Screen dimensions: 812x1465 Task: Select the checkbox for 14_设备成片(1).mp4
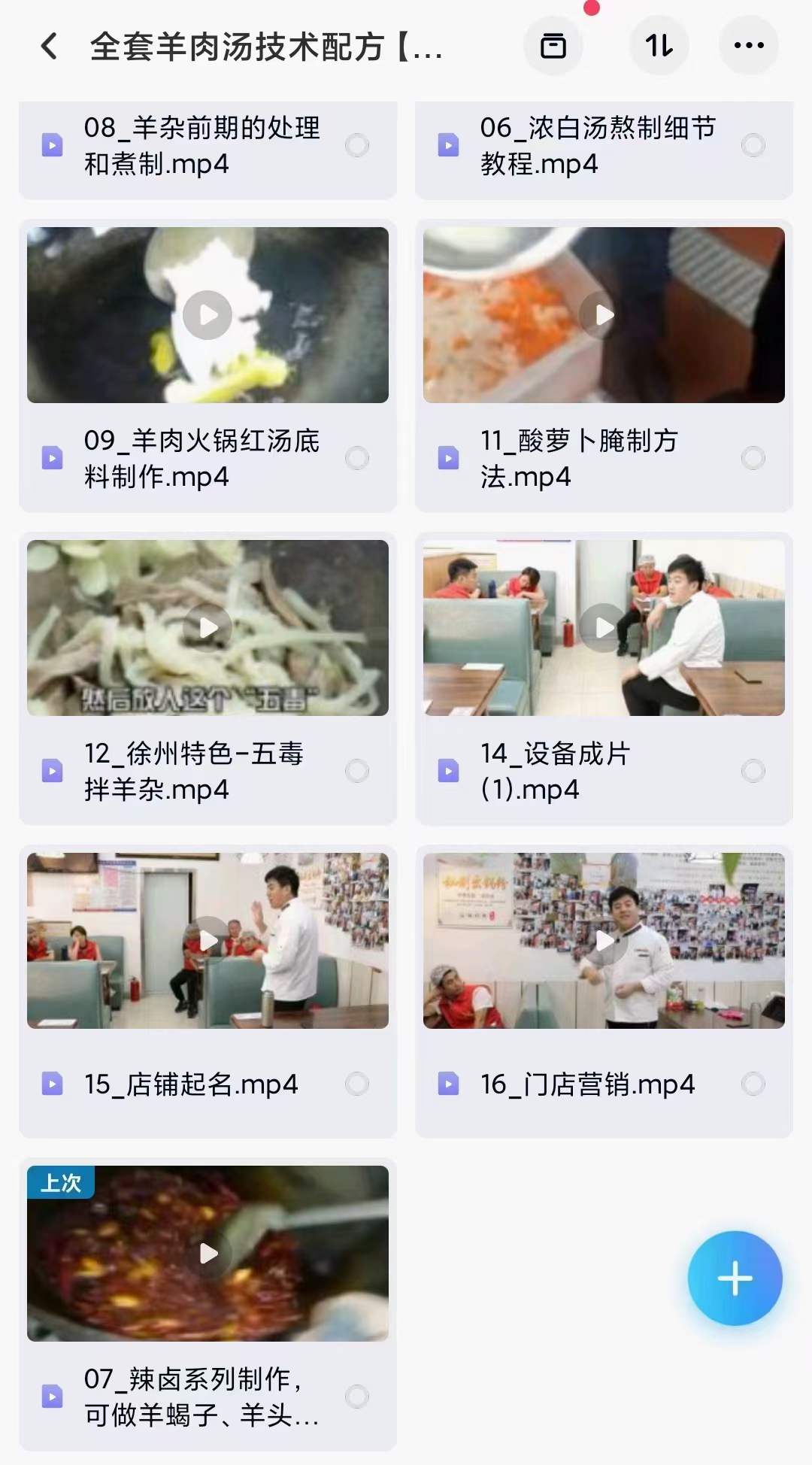point(754,771)
